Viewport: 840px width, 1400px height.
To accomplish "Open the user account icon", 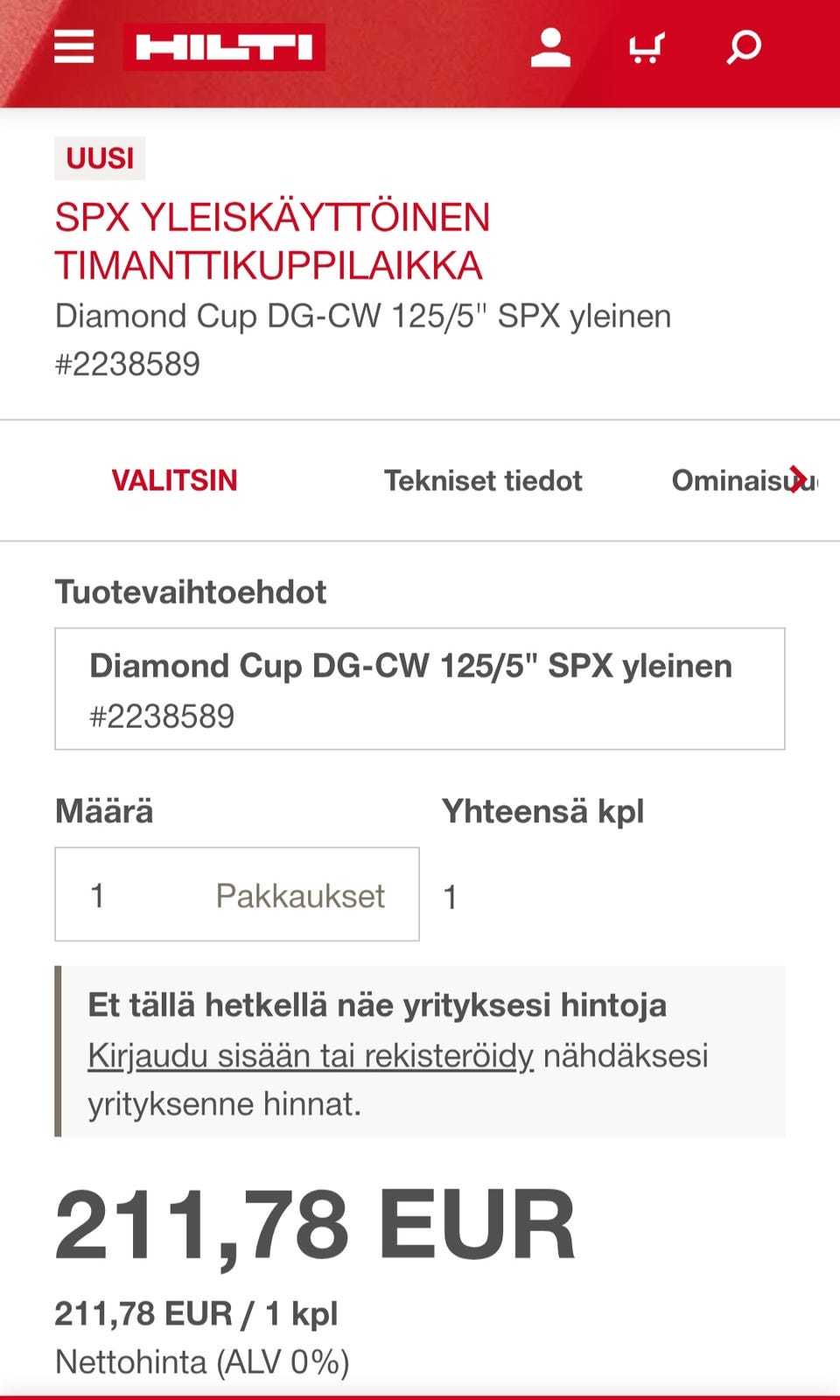I will (x=550, y=47).
